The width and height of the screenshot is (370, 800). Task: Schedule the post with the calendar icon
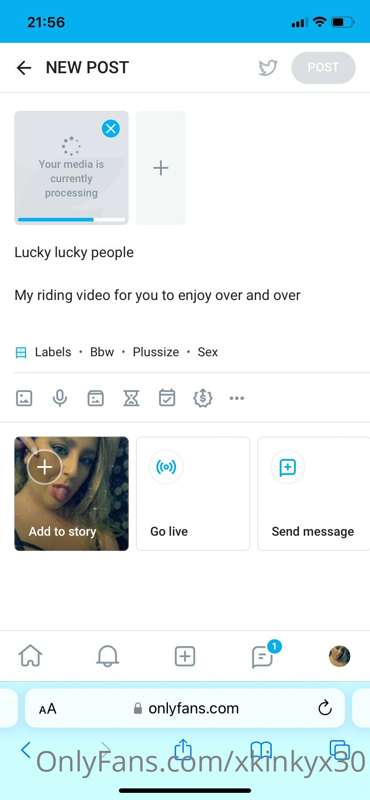167,398
